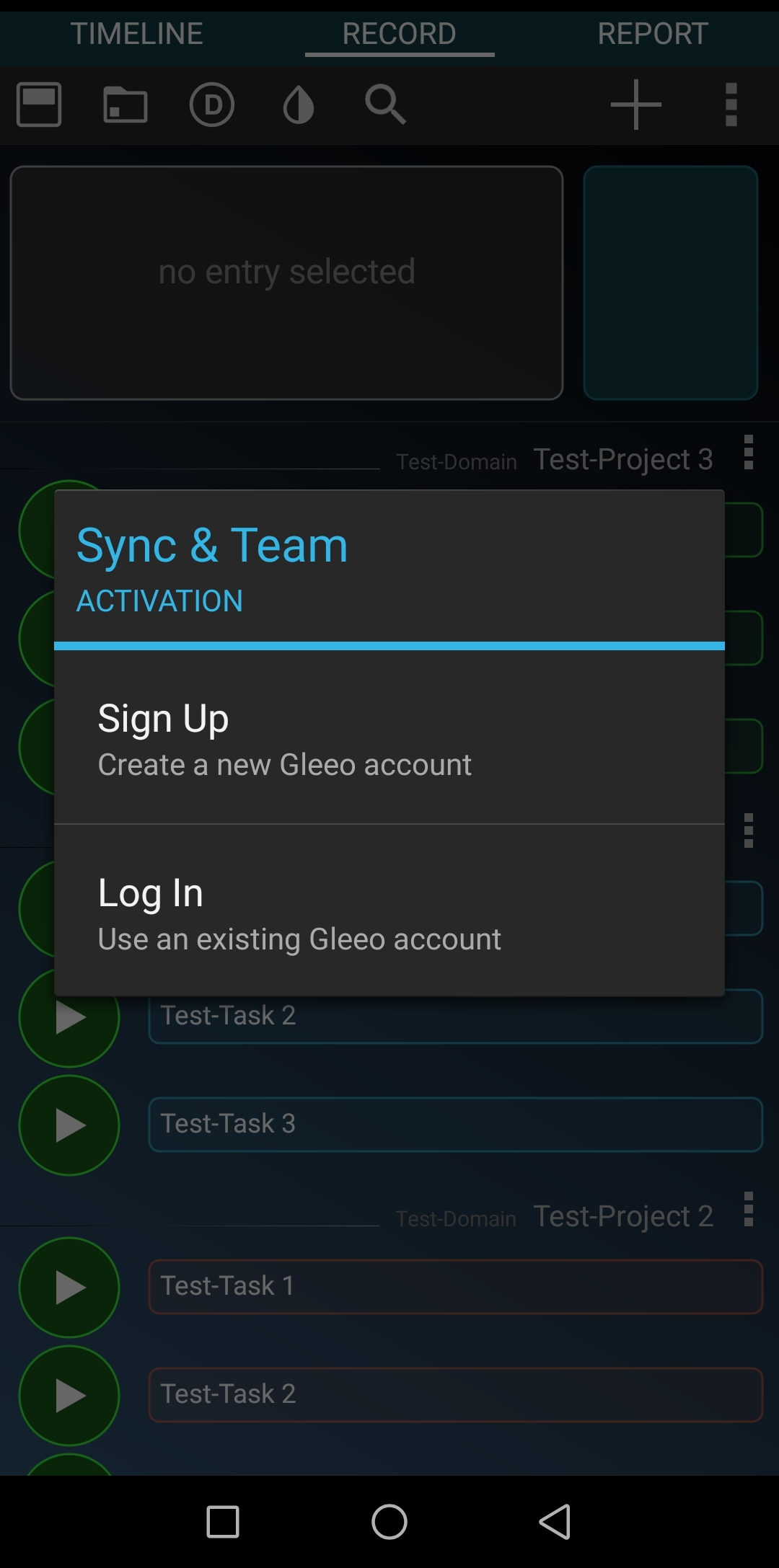The image size is (779, 1568).
Task: Select Log In with existing Gleeo account
Action: [x=389, y=911]
